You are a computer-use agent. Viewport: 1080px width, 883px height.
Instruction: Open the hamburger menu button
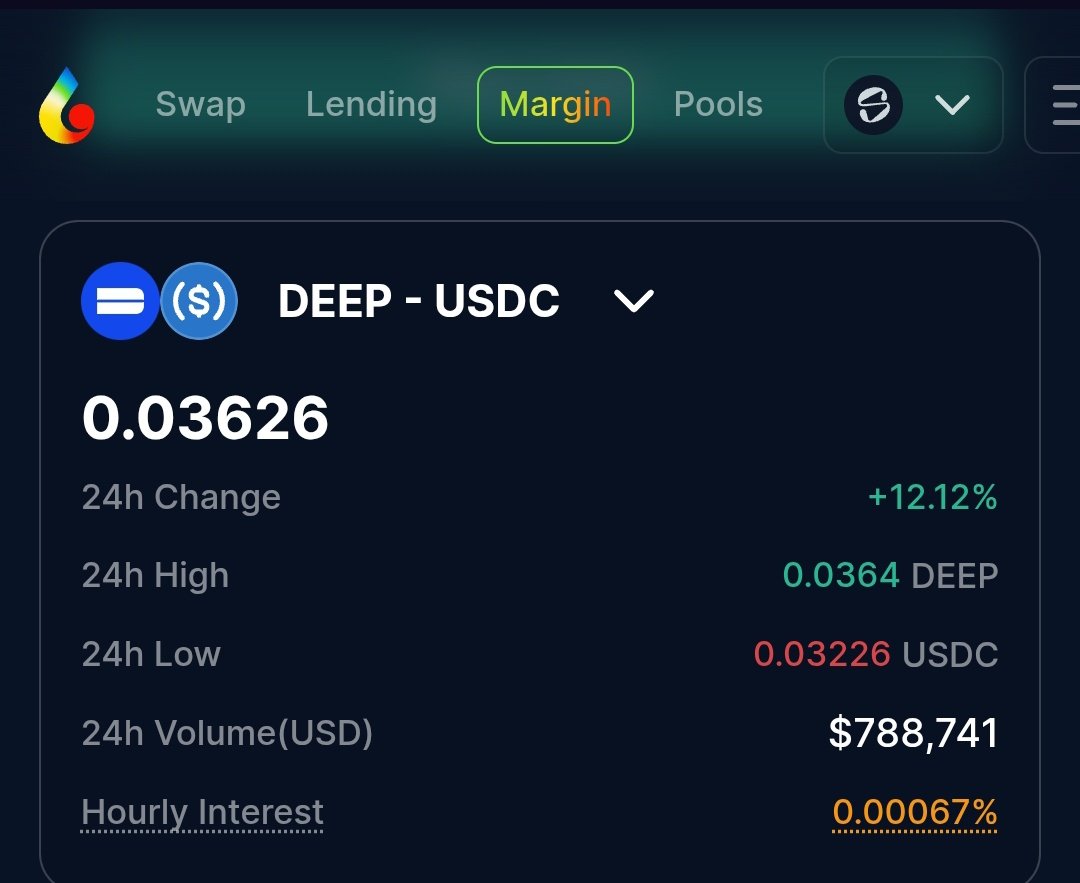(1058, 104)
